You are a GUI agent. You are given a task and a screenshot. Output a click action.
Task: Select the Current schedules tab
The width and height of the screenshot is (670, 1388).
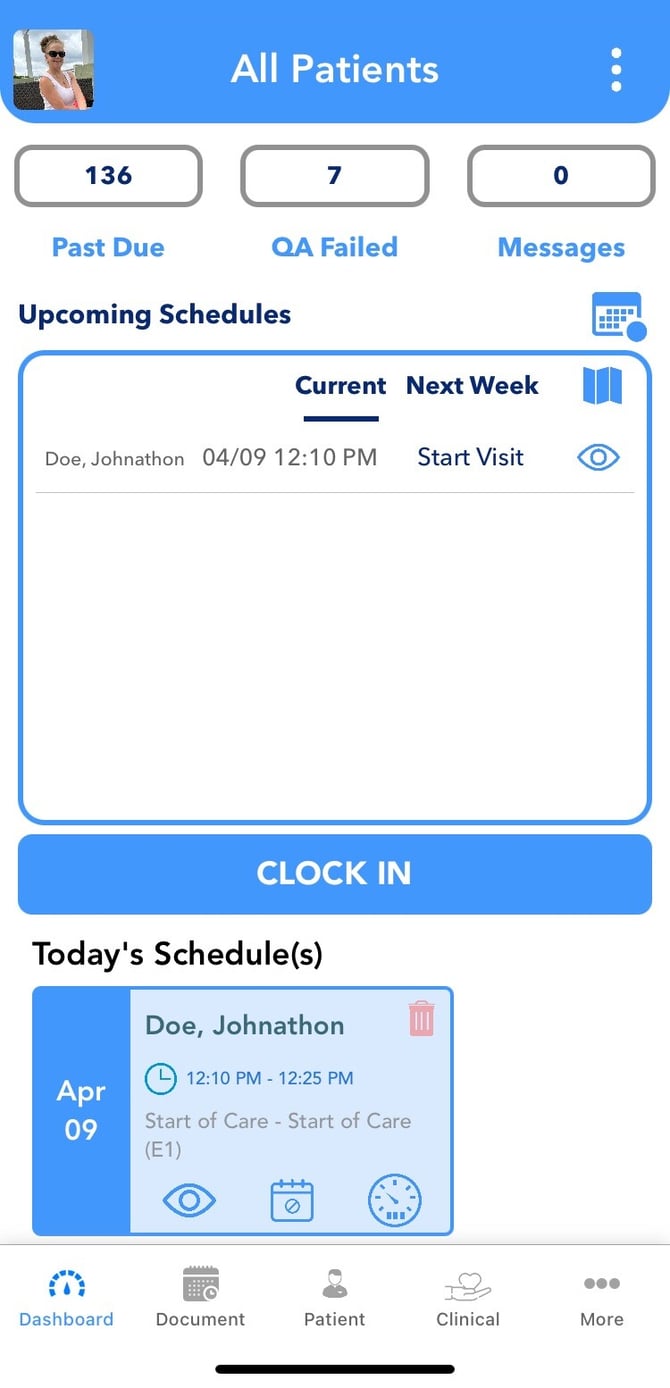(x=340, y=386)
